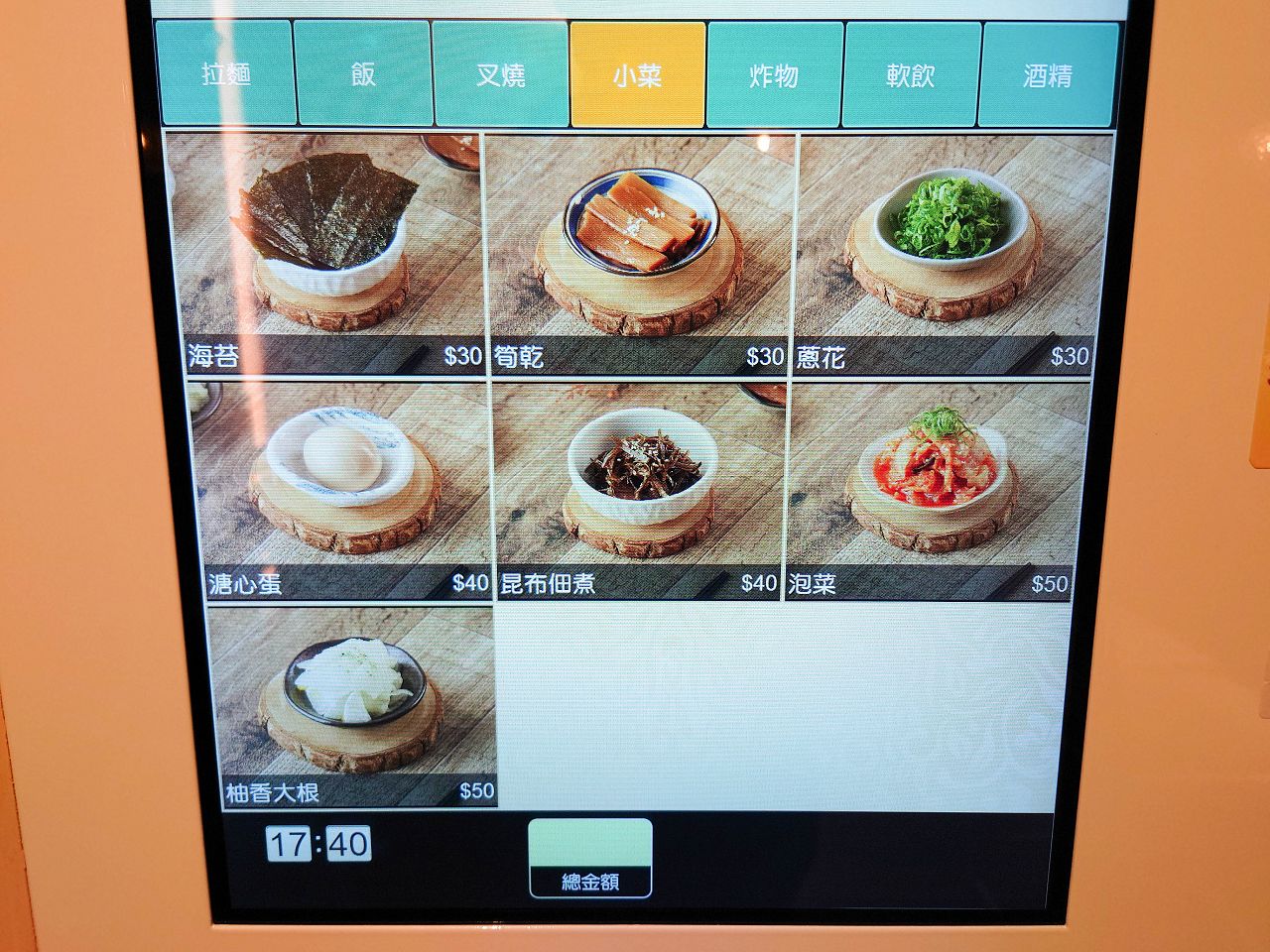Switch to the 飯 tab
The height and width of the screenshot is (952, 1270).
click(363, 74)
